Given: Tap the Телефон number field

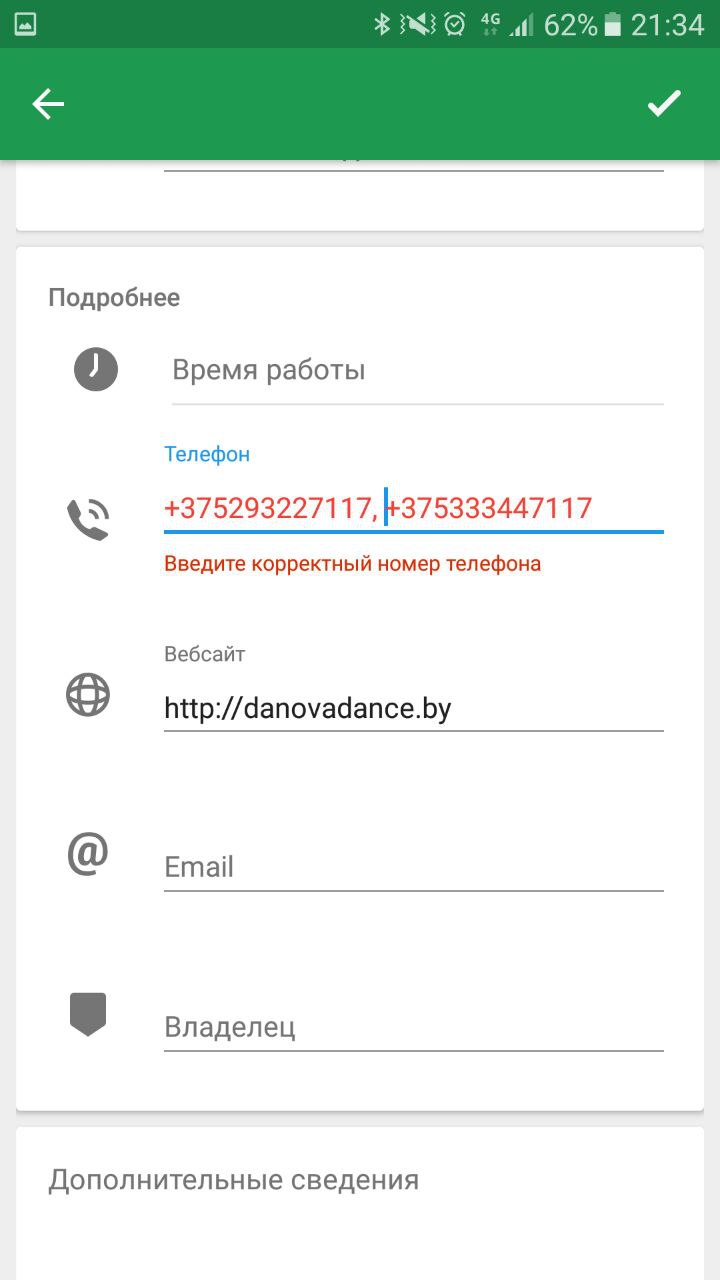Looking at the screenshot, I should point(413,509).
